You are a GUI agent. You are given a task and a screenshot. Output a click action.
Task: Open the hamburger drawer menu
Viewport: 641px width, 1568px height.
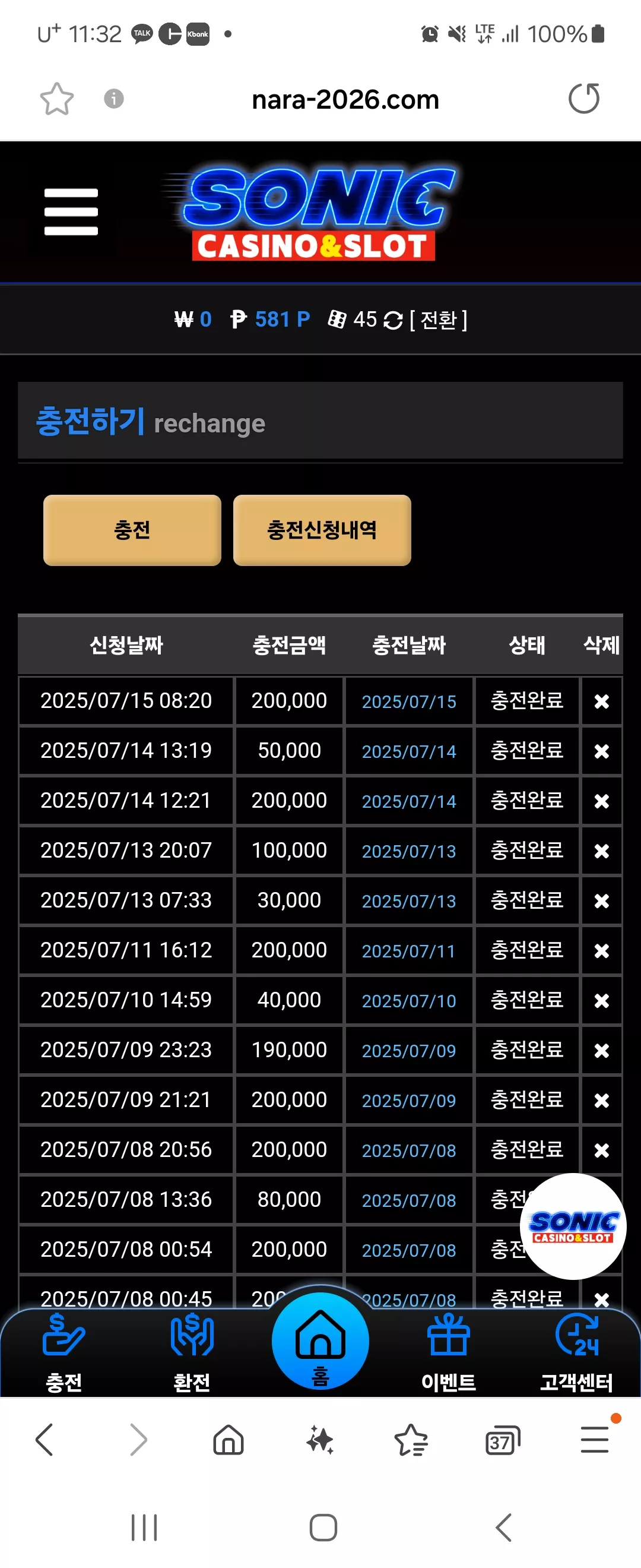pyautogui.click(x=71, y=211)
